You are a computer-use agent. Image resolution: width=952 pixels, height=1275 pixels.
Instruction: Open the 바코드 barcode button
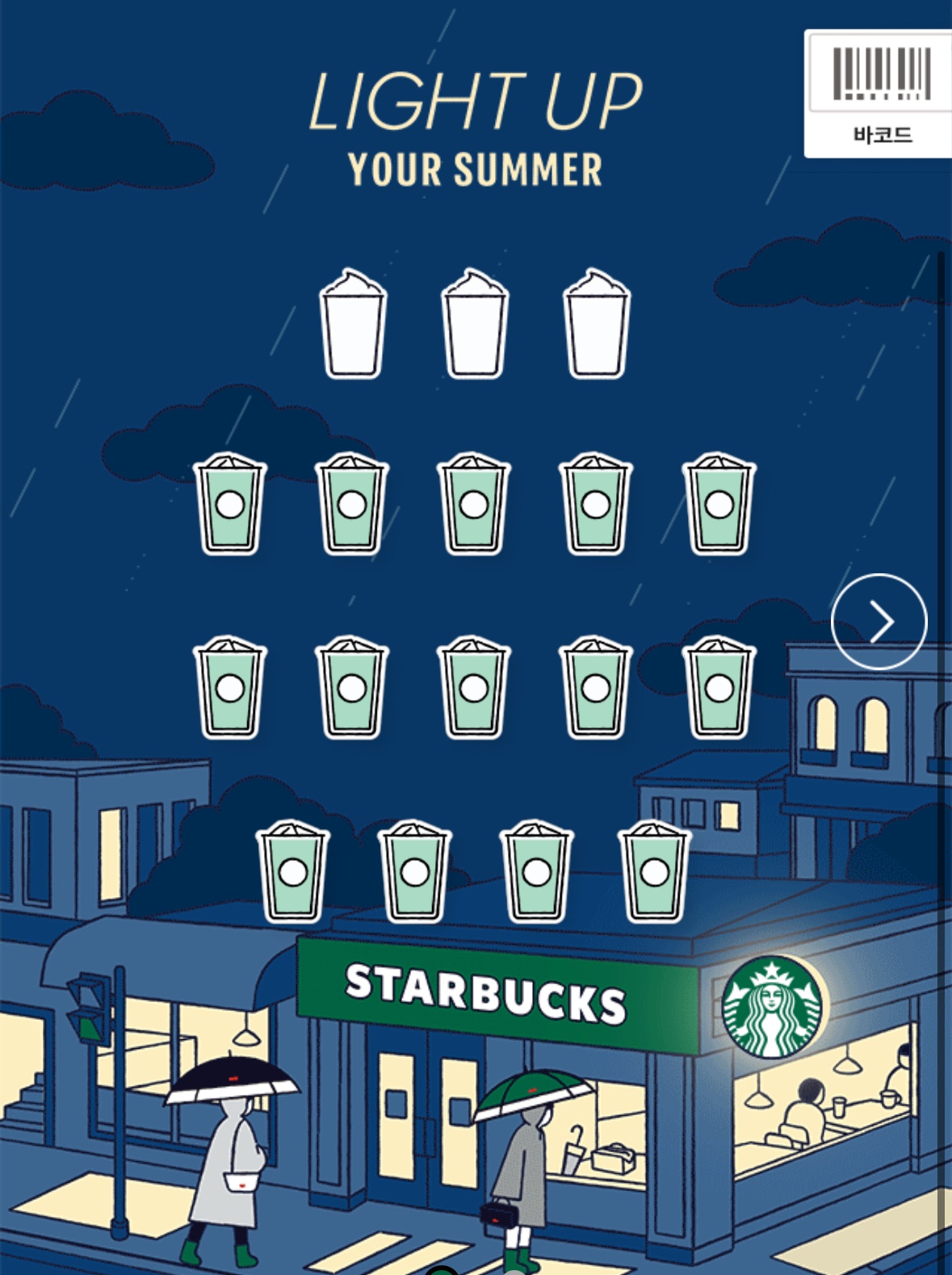[x=880, y=94]
